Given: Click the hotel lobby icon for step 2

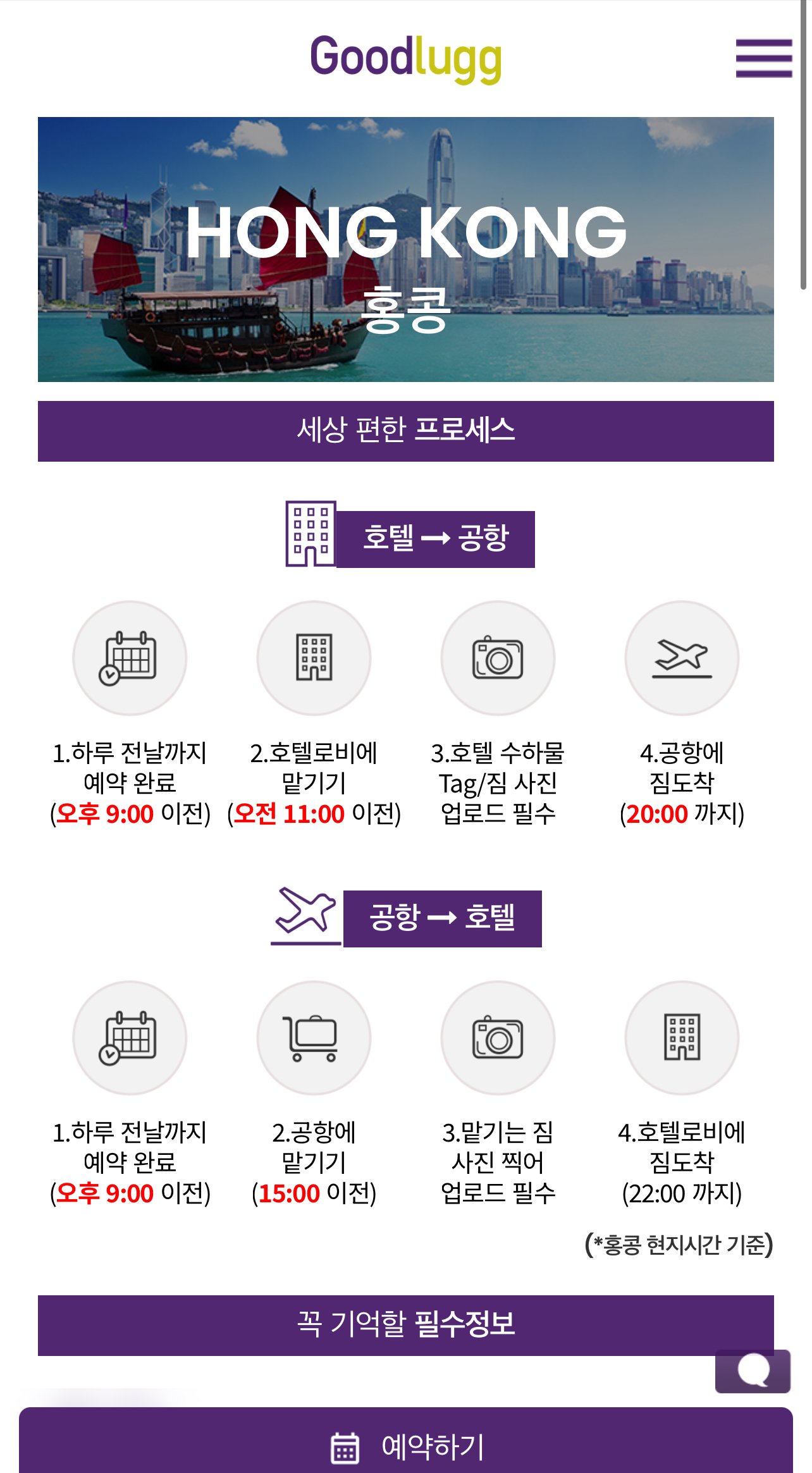Looking at the screenshot, I should pyautogui.click(x=314, y=658).
